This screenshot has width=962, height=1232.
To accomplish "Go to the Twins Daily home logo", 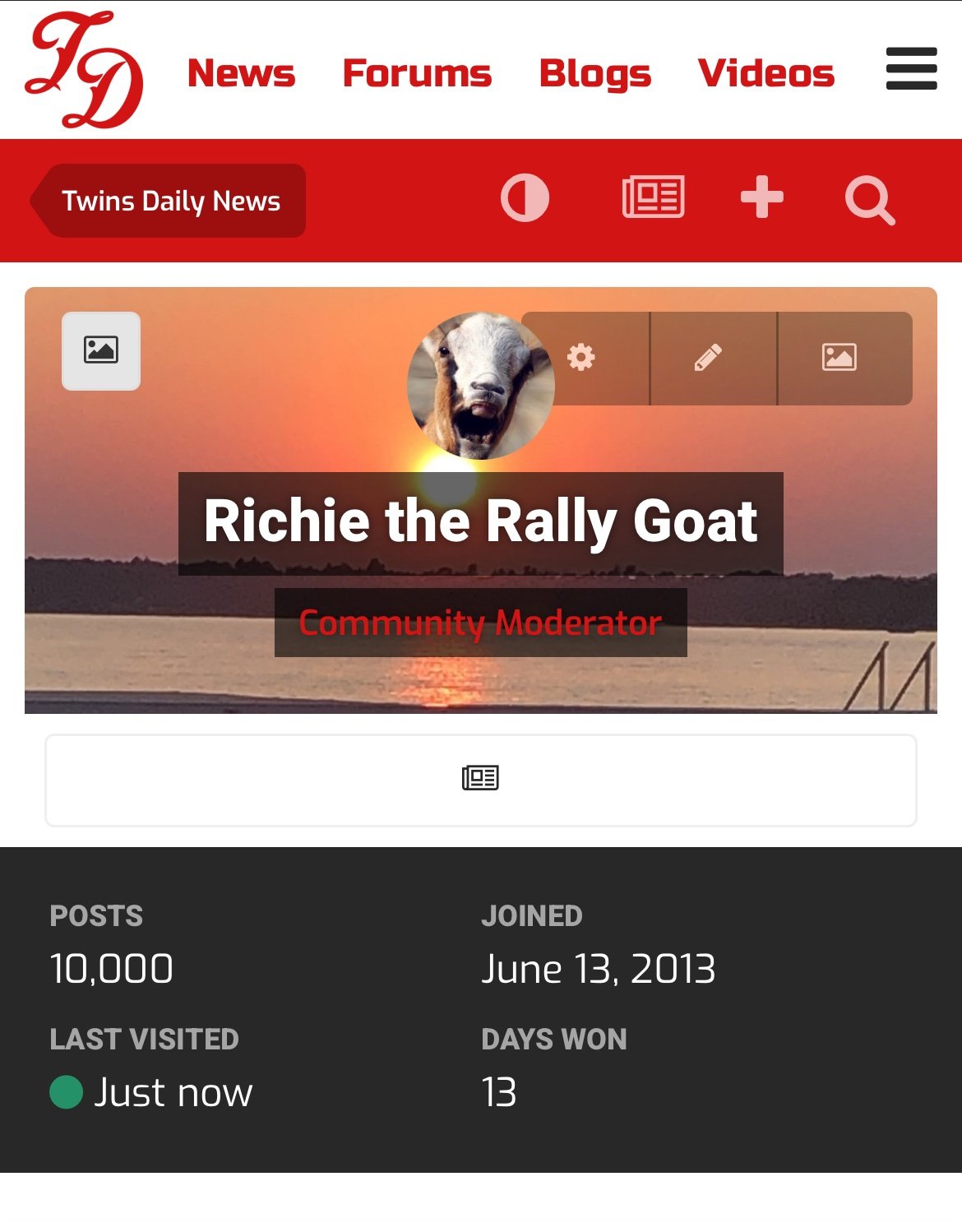I will (84, 70).
